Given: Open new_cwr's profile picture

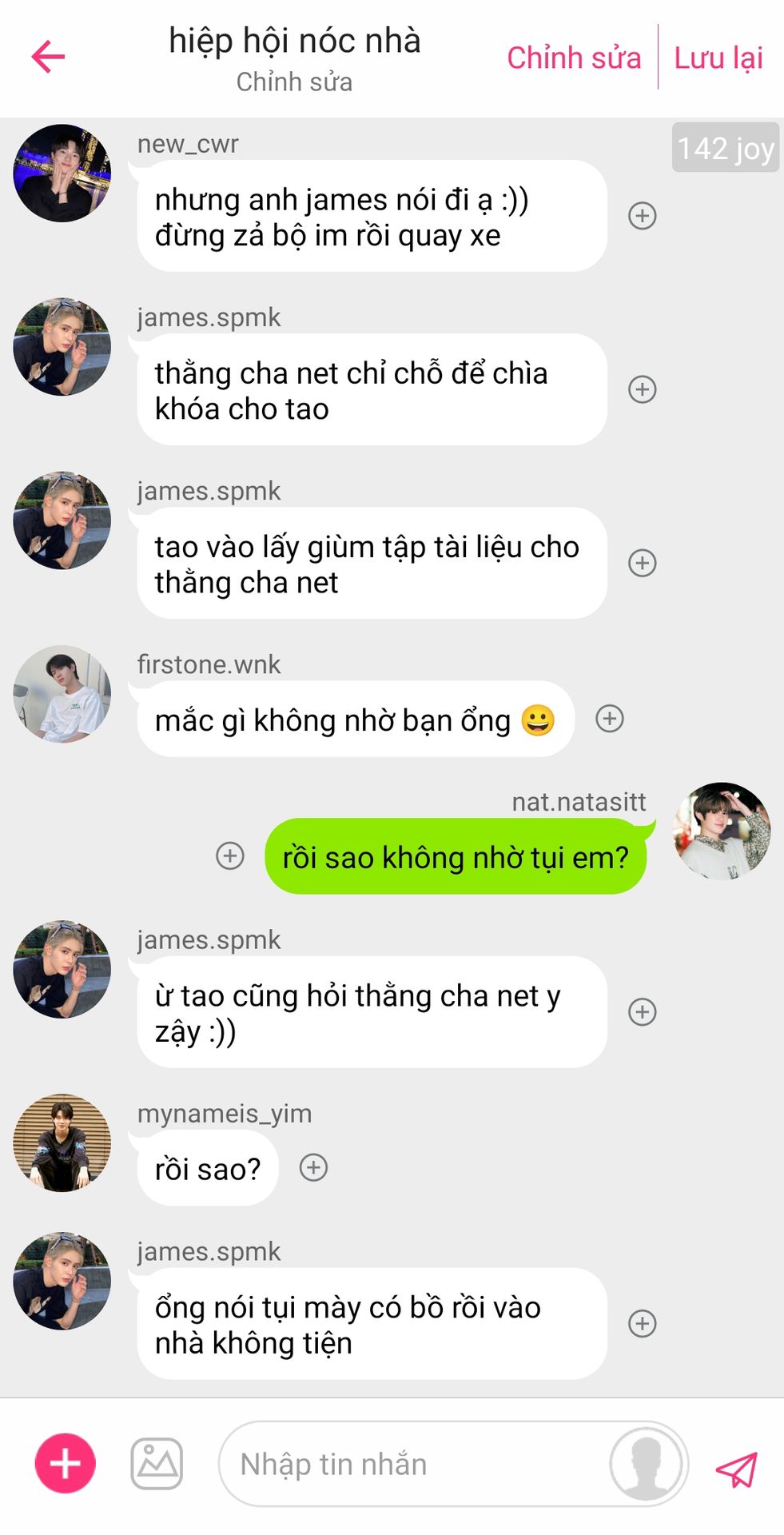Looking at the screenshot, I should (62, 173).
